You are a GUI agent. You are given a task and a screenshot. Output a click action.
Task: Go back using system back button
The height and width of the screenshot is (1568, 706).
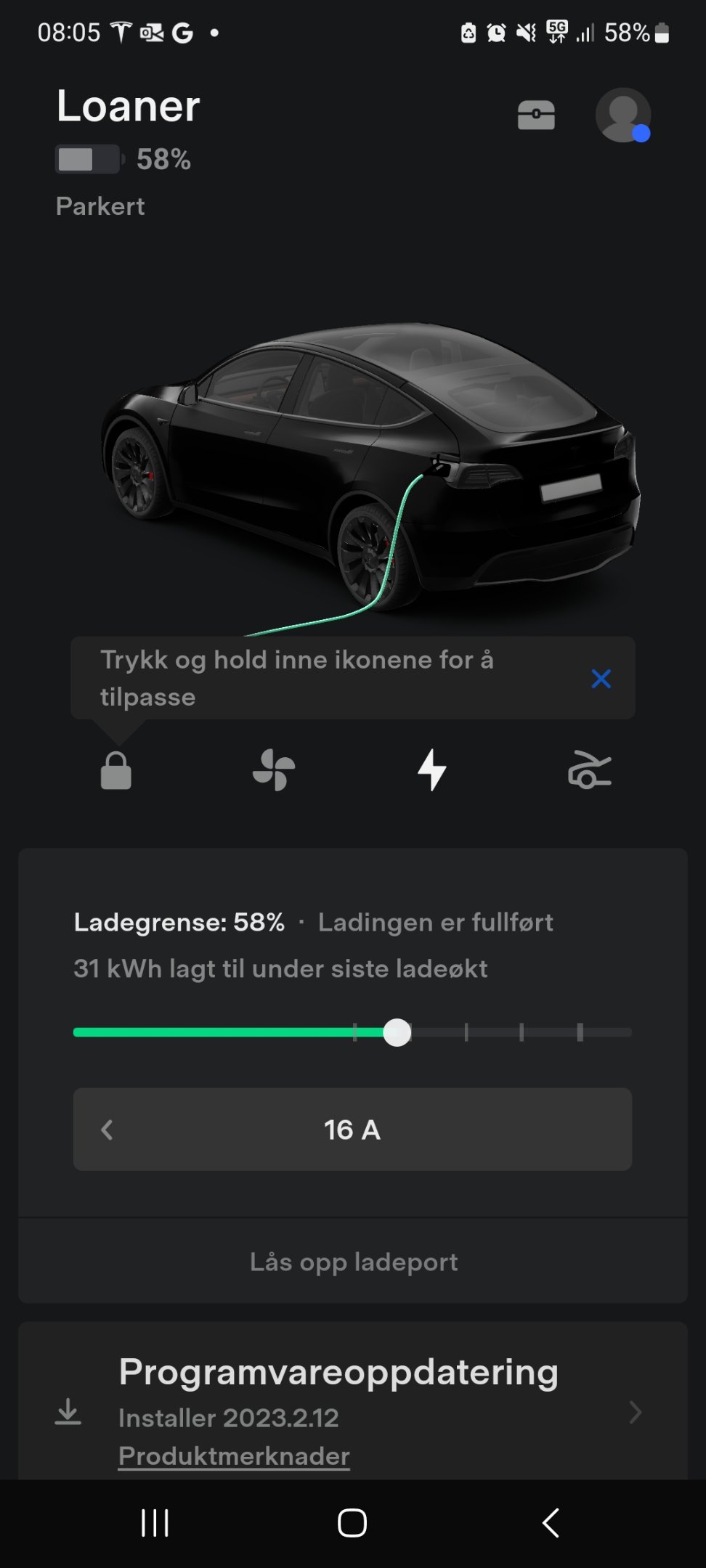[551, 1522]
